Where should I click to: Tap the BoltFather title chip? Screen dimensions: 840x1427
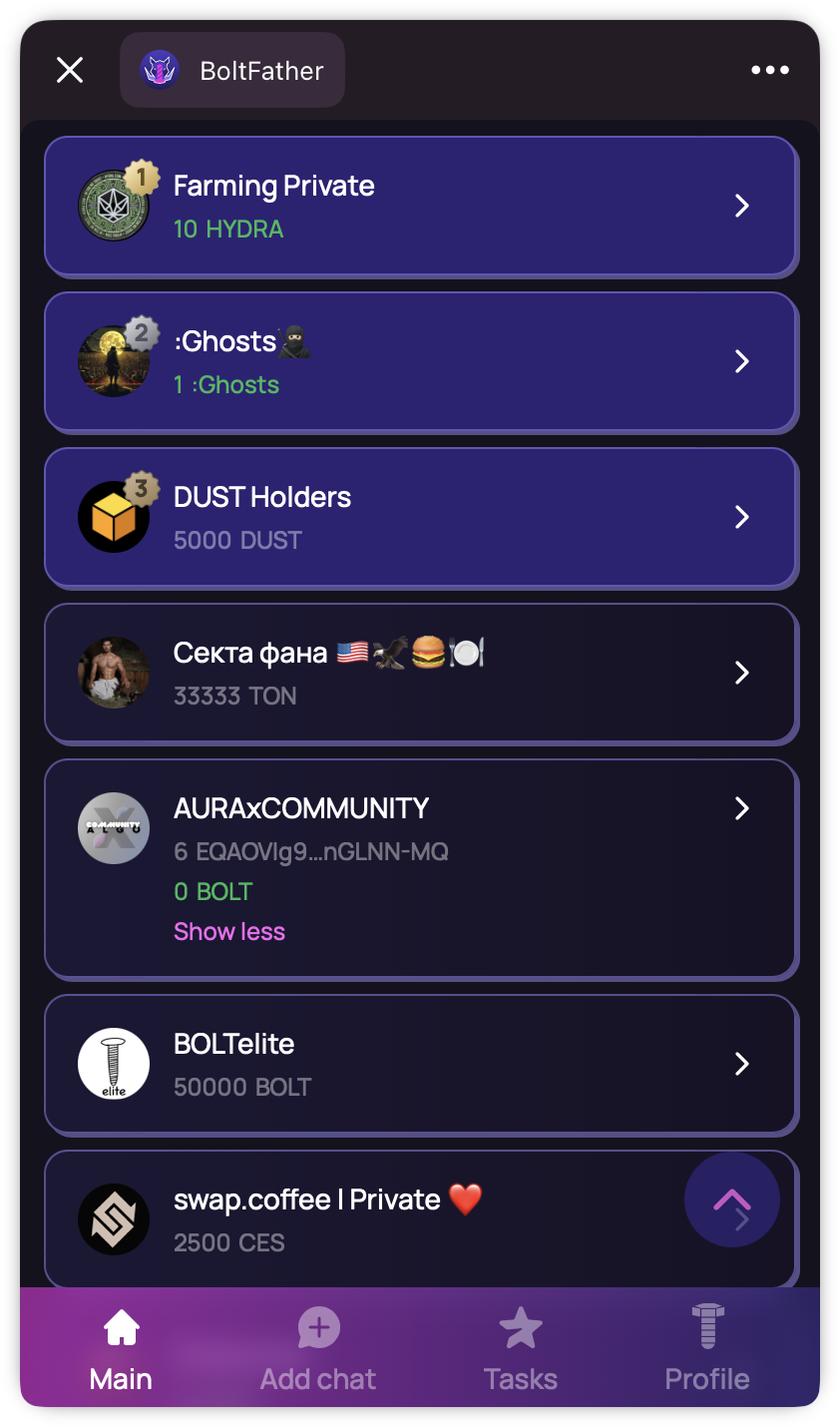point(232,70)
